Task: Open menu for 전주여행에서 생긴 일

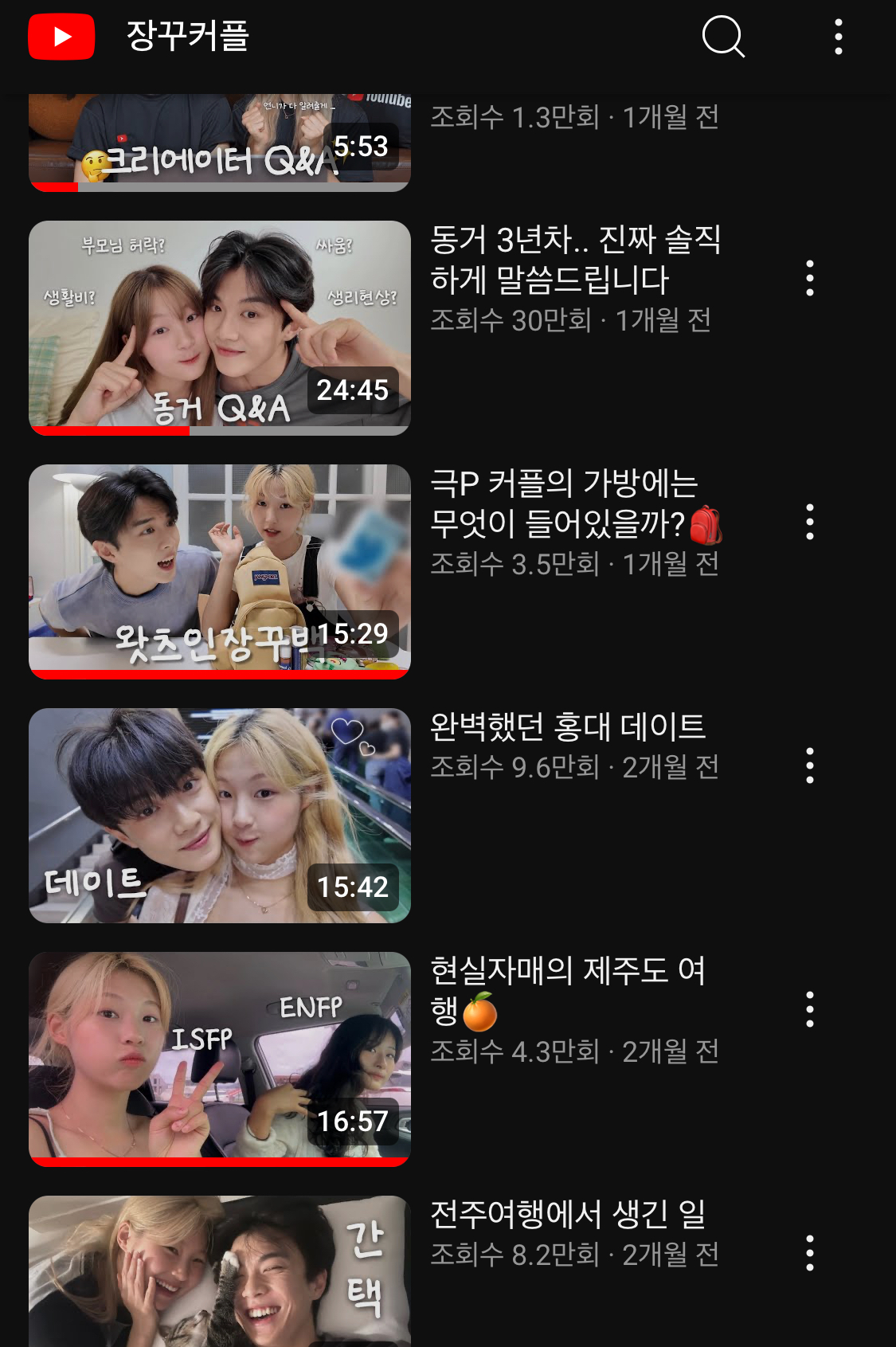Action: tap(809, 1253)
